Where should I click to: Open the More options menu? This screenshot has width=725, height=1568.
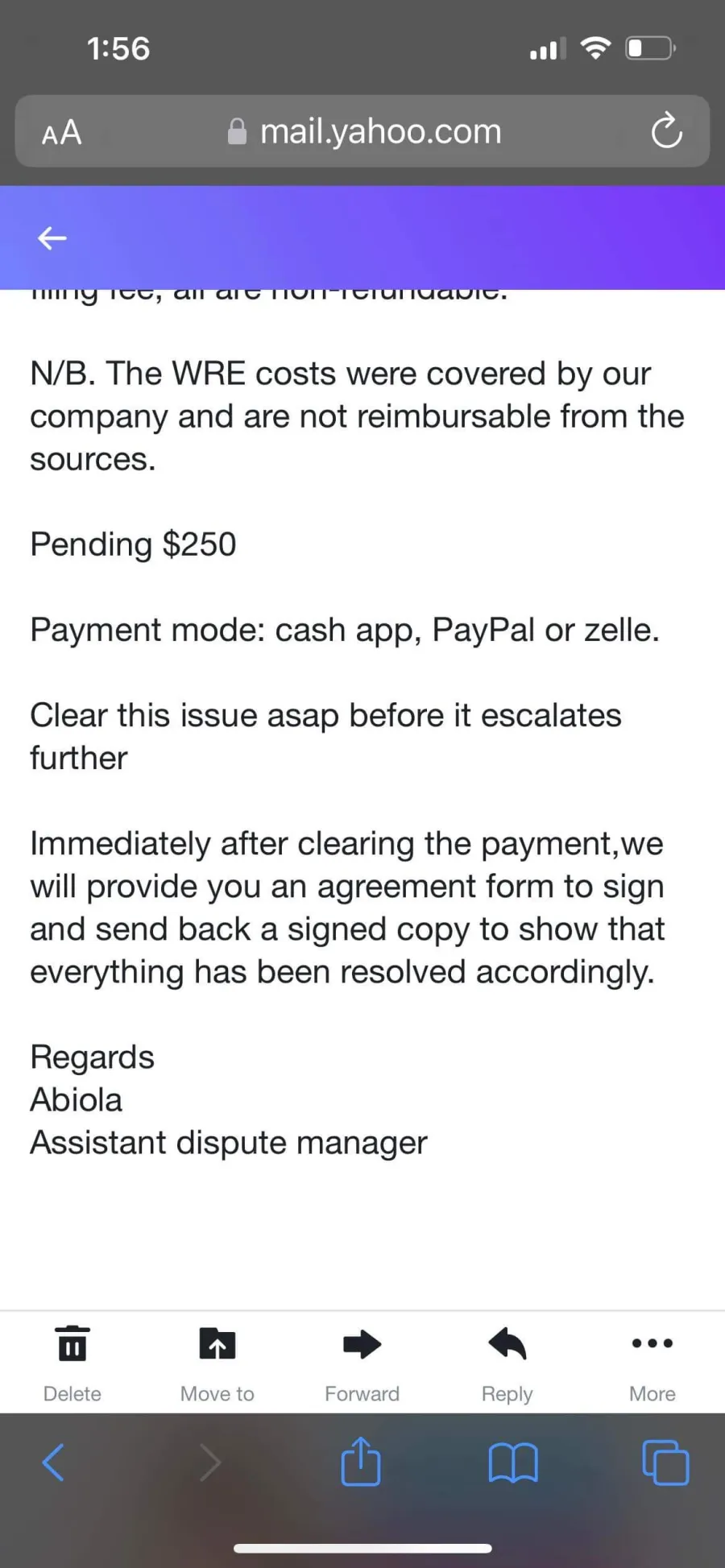(x=652, y=1362)
